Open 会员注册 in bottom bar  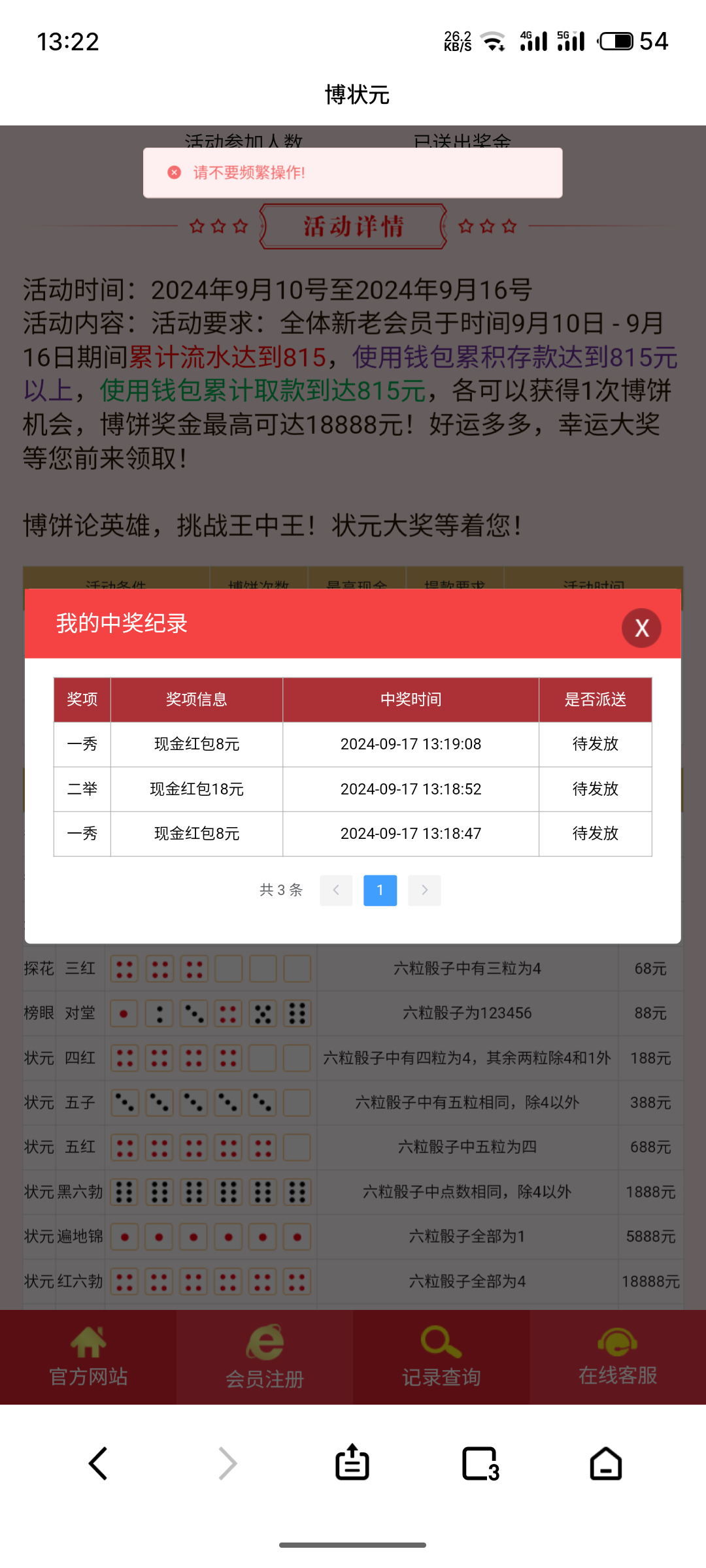[265, 1358]
